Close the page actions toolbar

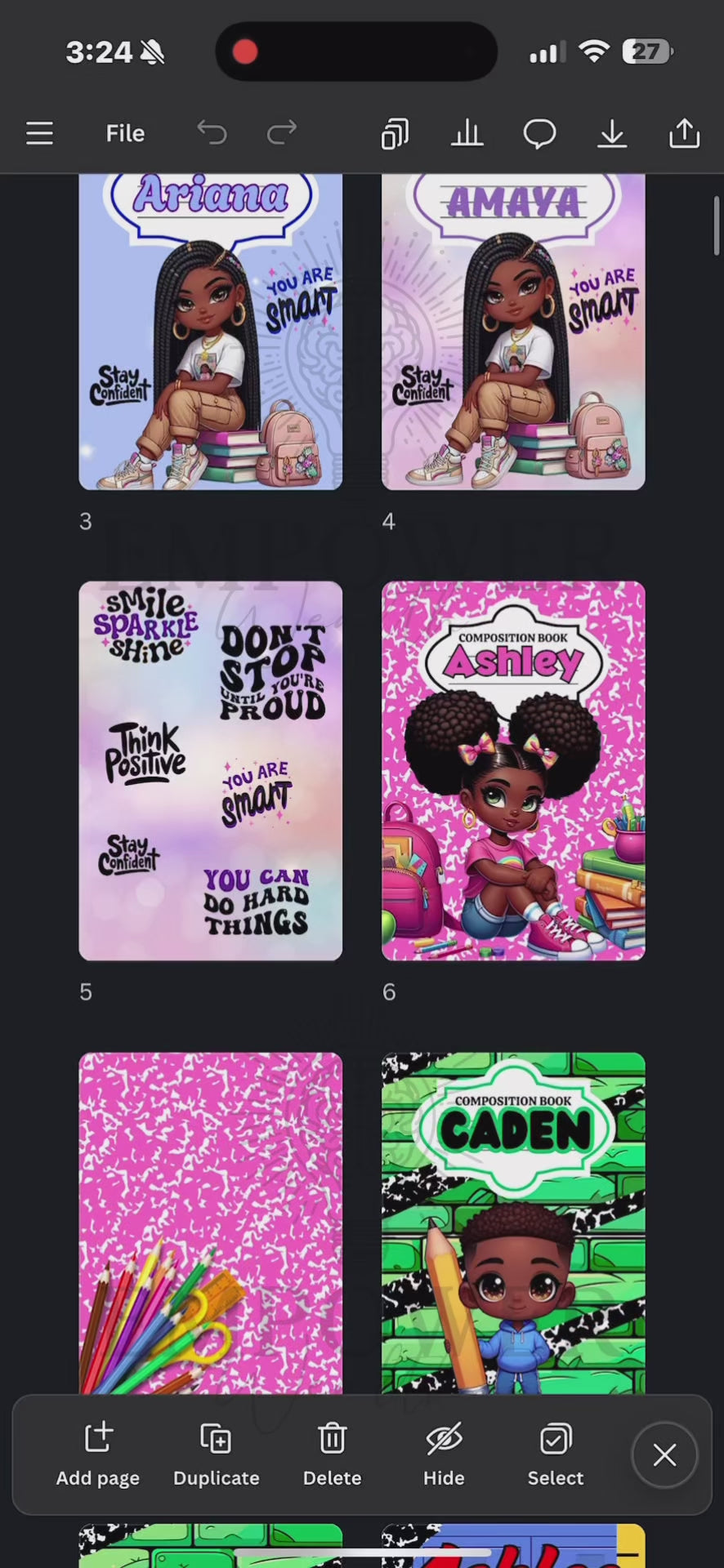point(664,1454)
